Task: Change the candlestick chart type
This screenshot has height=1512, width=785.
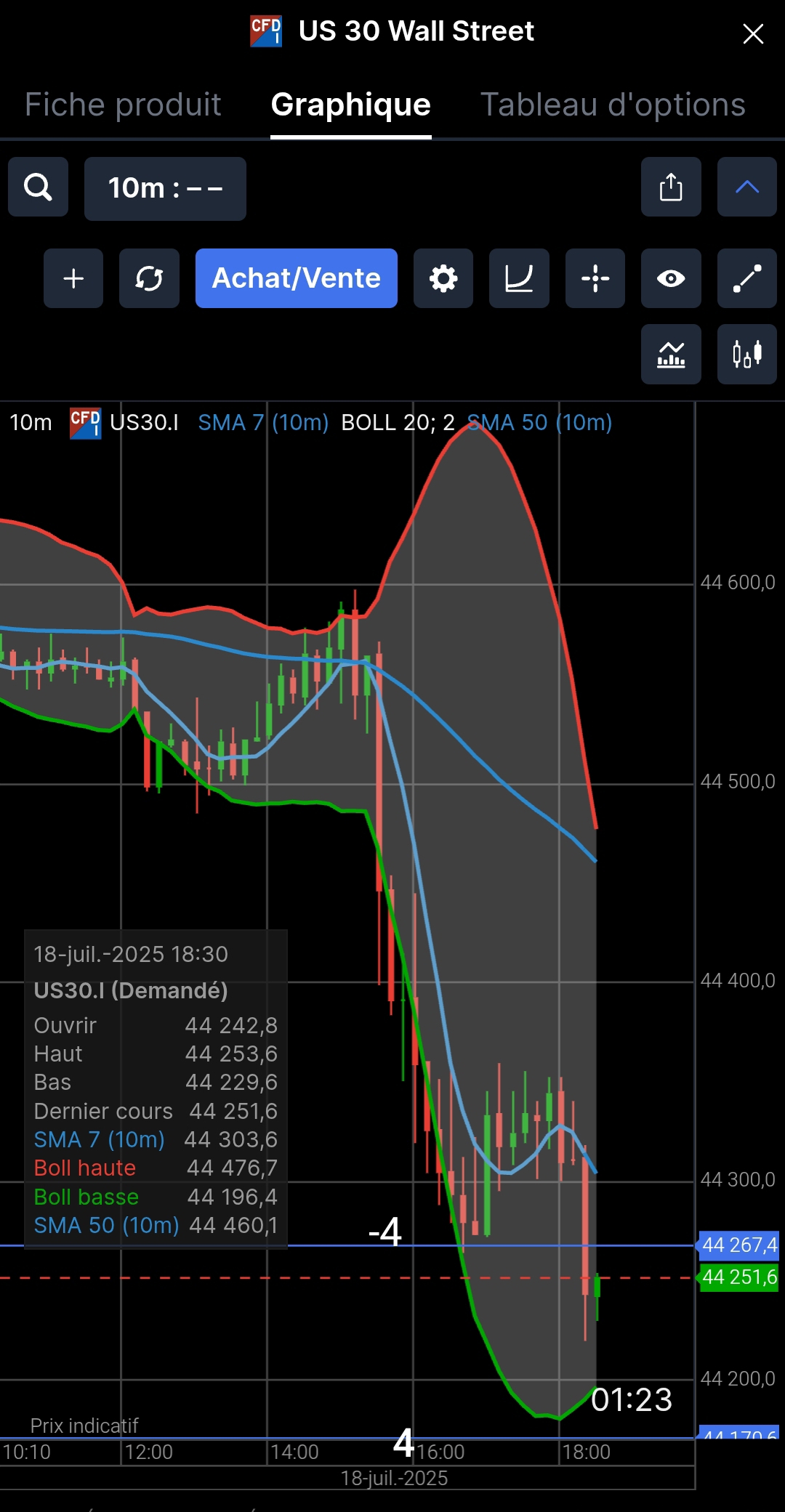Action: [746, 354]
